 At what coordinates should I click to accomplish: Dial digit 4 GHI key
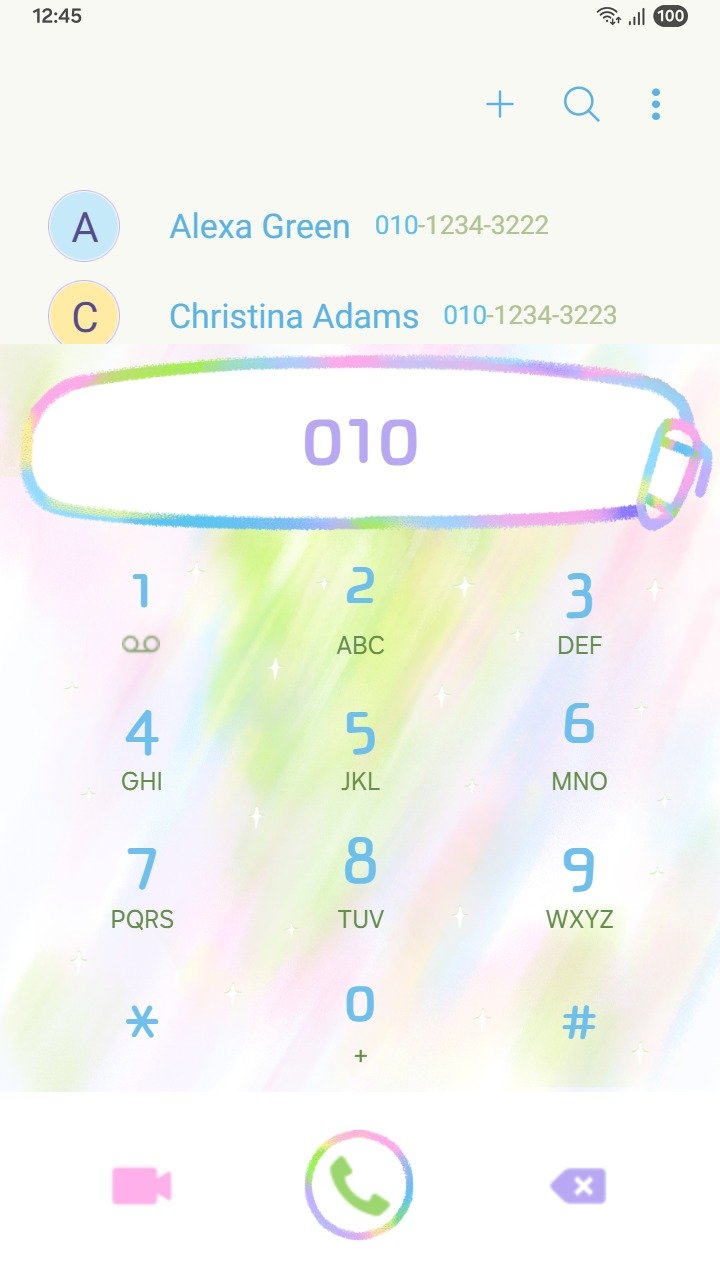[x=142, y=748]
